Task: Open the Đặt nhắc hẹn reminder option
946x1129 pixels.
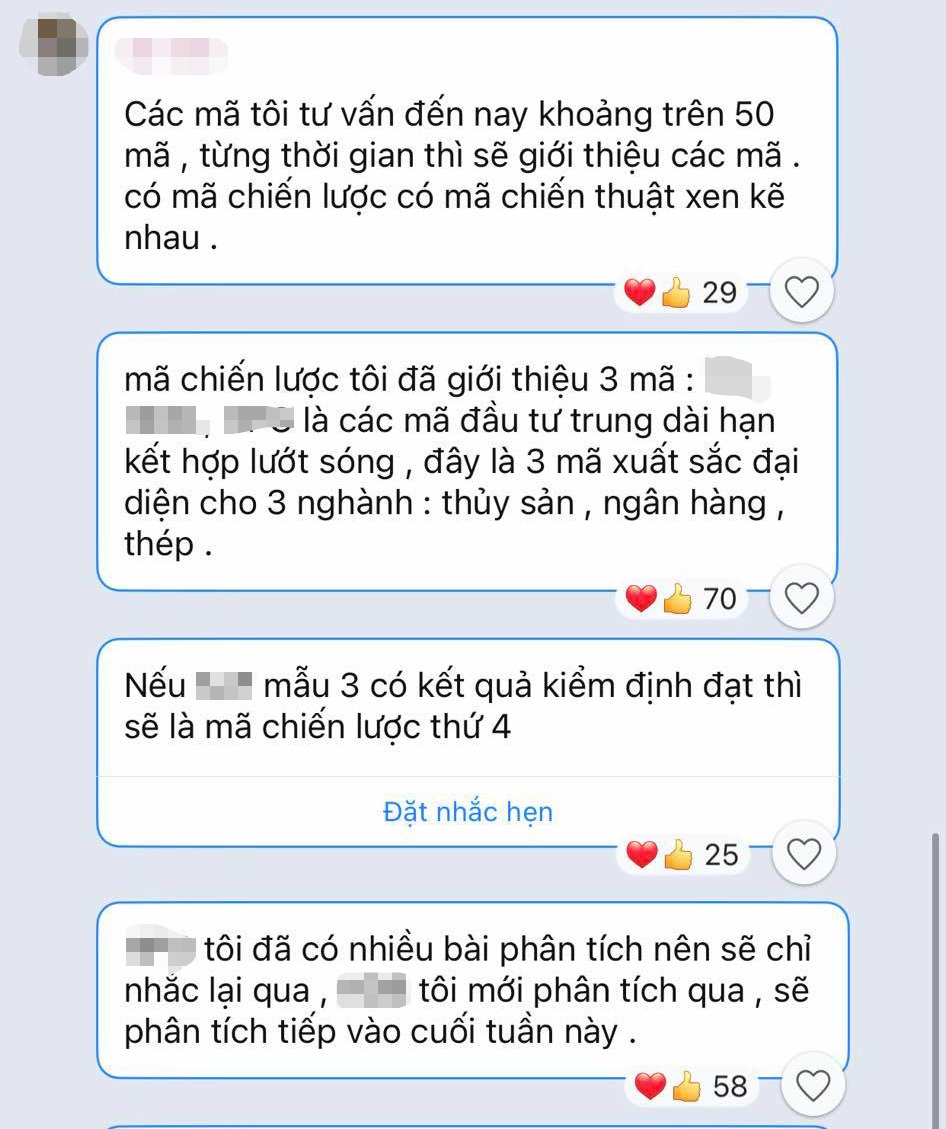Action: click(469, 812)
